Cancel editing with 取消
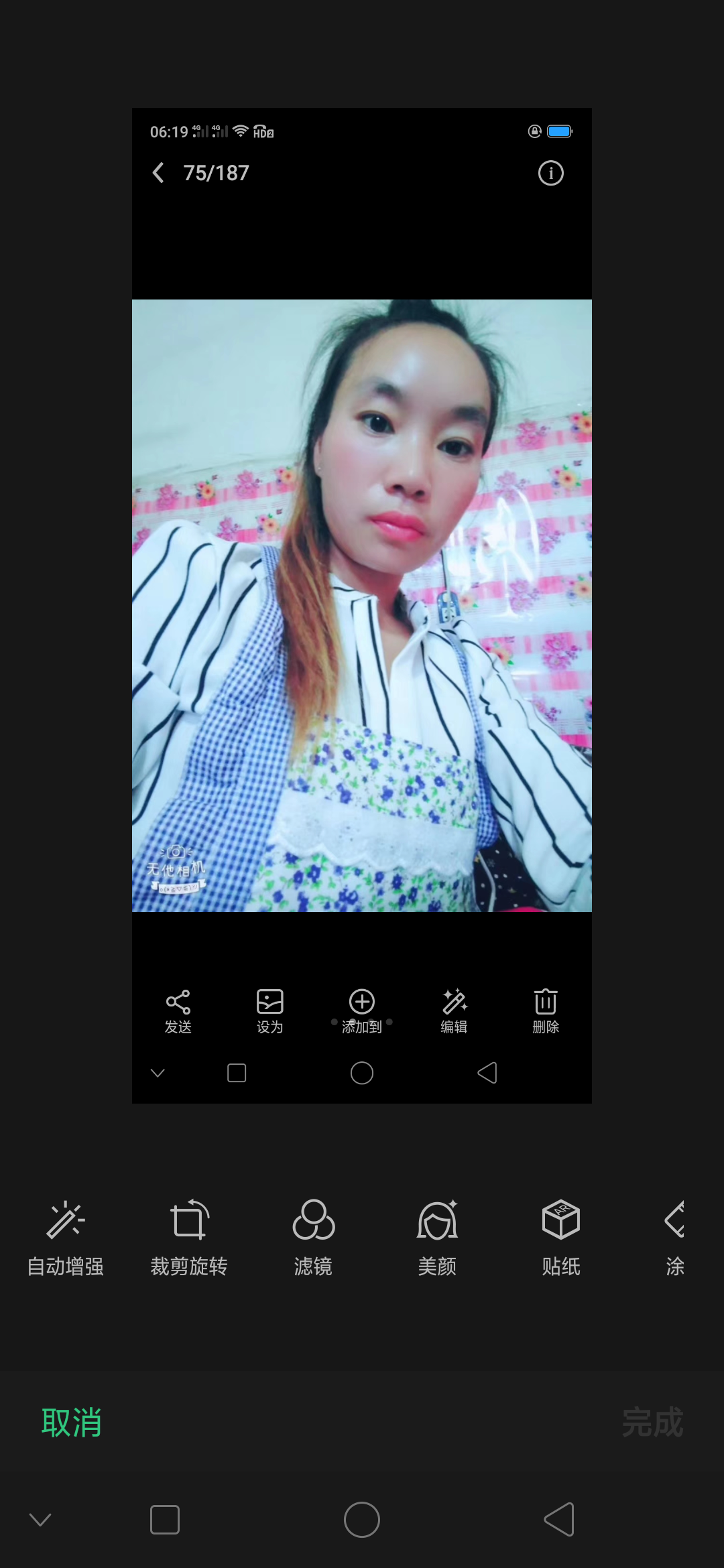 tap(72, 1422)
